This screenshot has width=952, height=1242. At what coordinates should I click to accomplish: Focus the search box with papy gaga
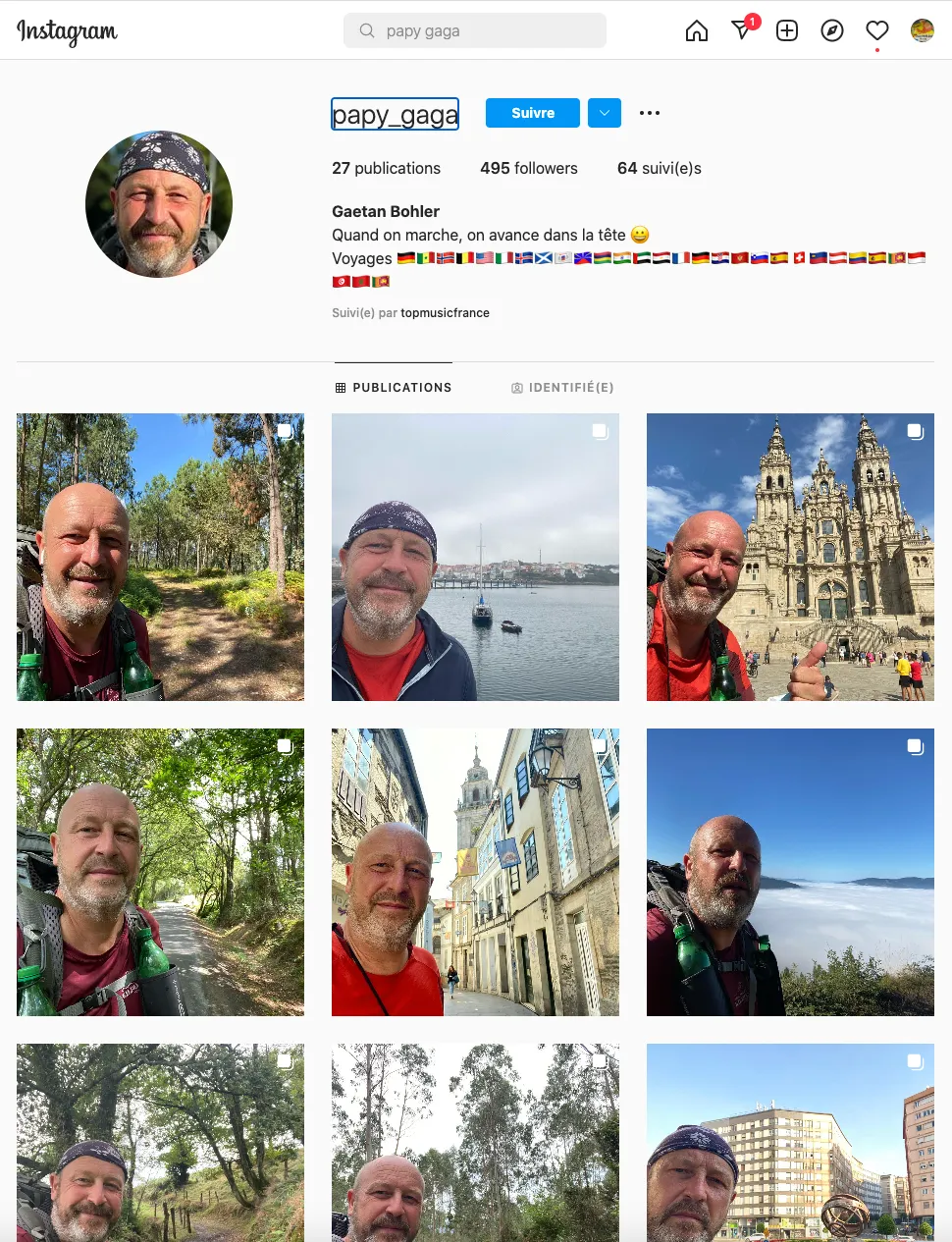[475, 31]
